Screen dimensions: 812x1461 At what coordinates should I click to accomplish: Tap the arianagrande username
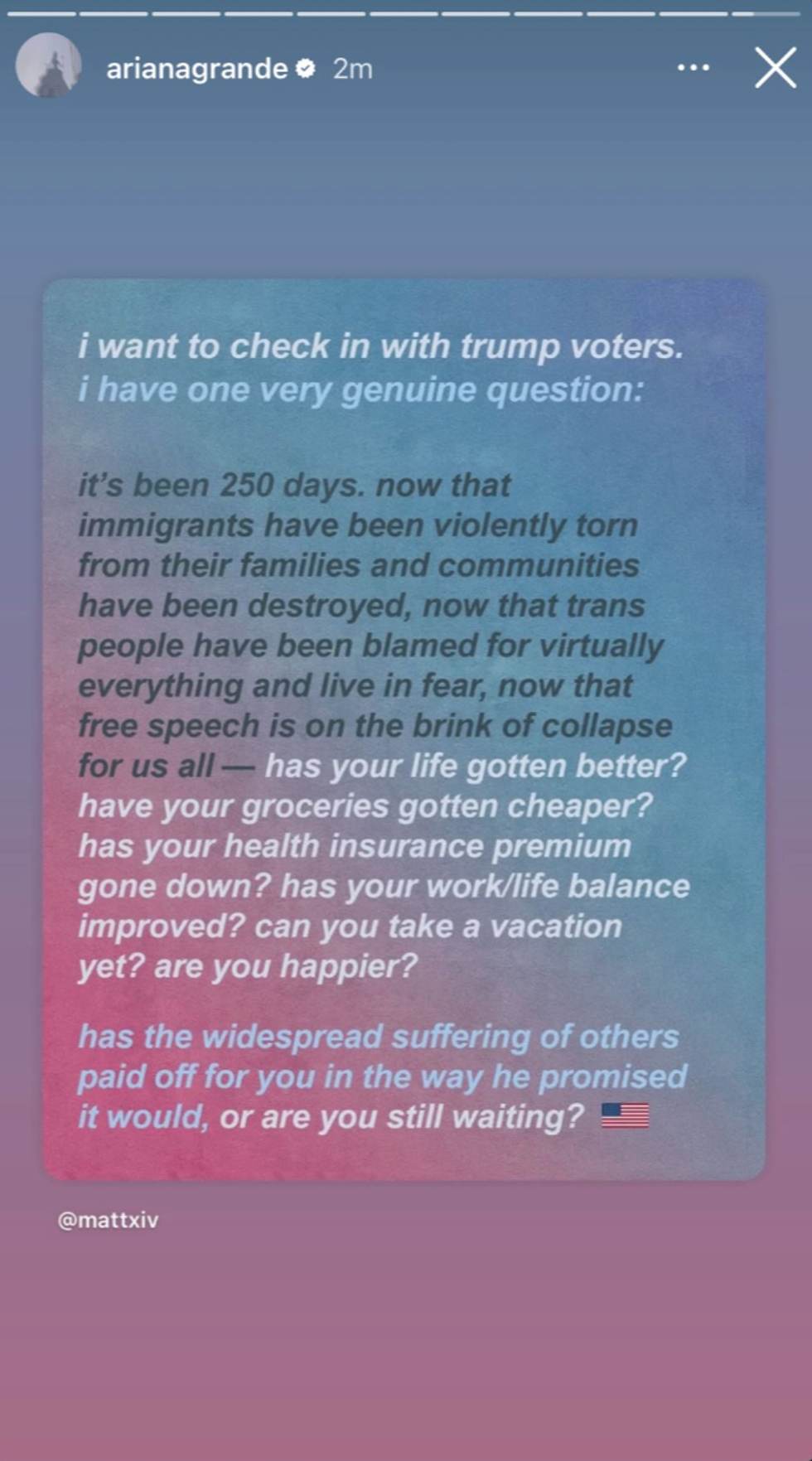coord(196,68)
